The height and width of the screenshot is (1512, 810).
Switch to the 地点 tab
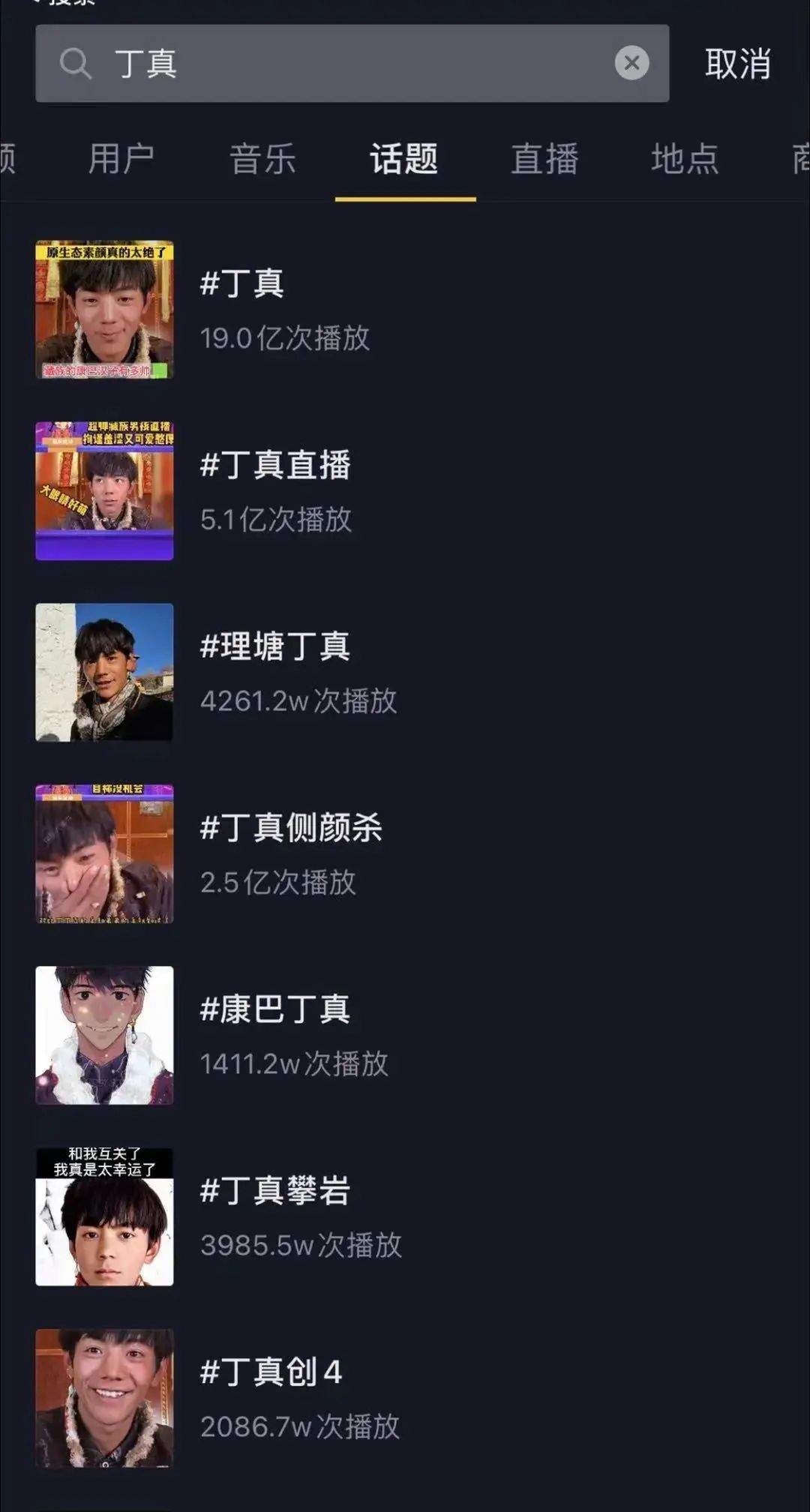tap(685, 159)
